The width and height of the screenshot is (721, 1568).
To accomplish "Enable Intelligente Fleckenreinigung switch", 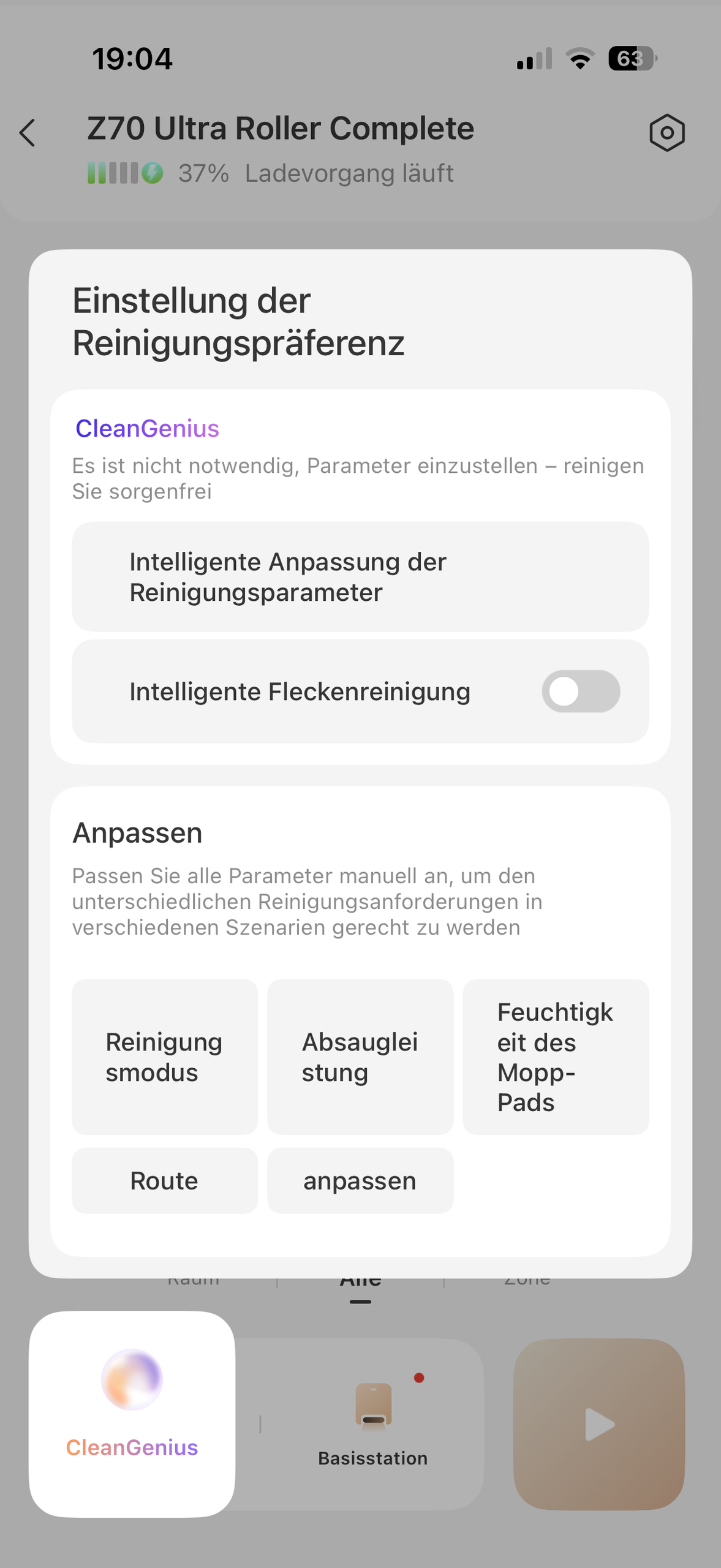I will [581, 691].
